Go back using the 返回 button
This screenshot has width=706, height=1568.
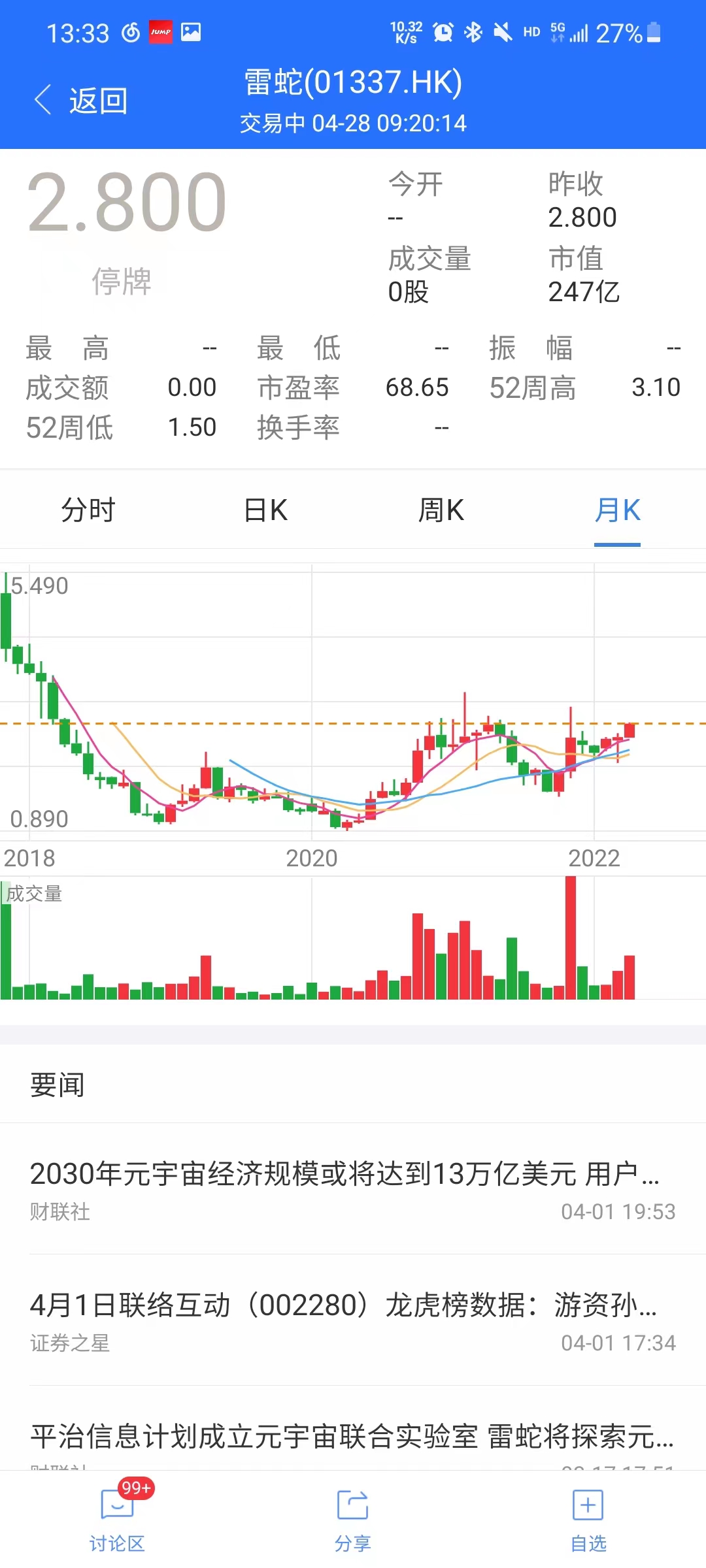(81, 101)
